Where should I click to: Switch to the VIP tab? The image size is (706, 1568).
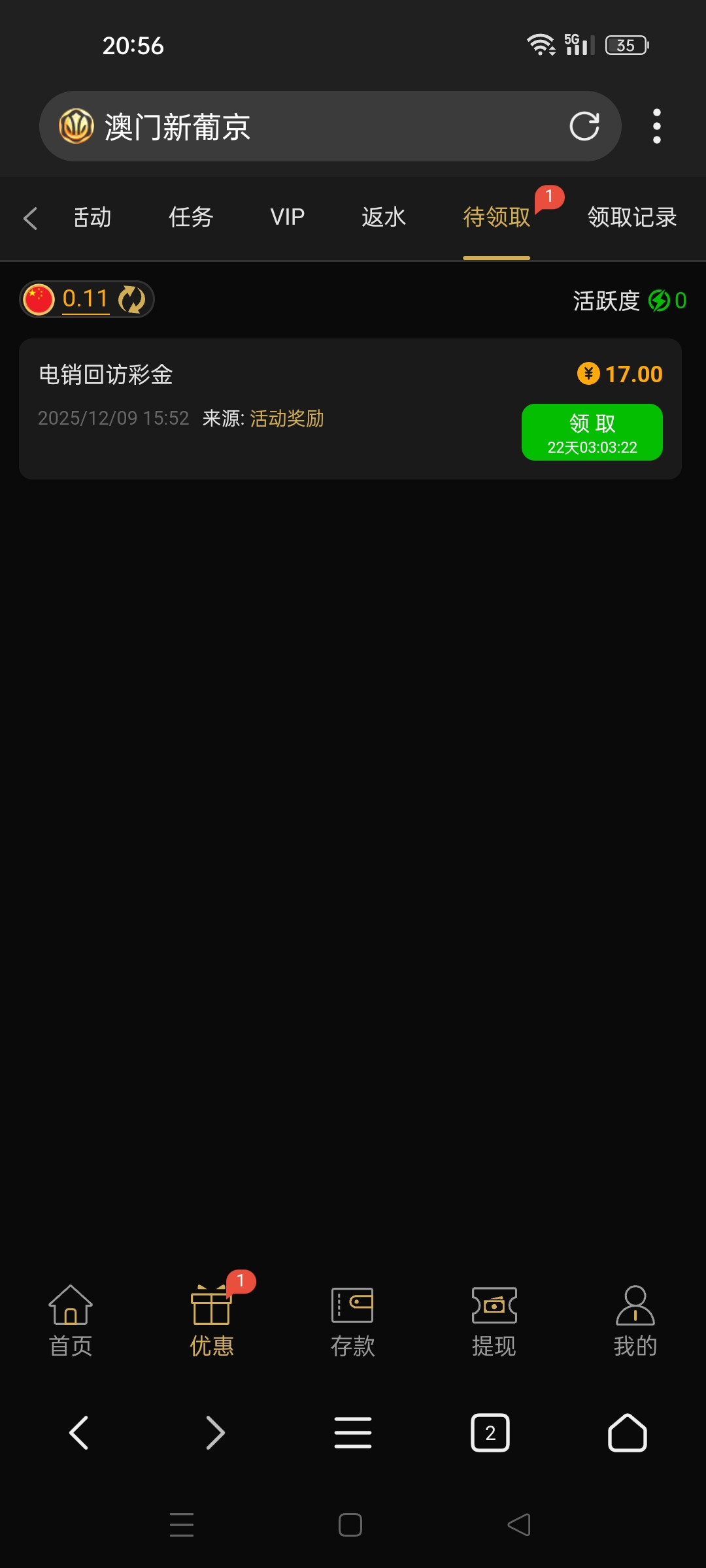[288, 217]
